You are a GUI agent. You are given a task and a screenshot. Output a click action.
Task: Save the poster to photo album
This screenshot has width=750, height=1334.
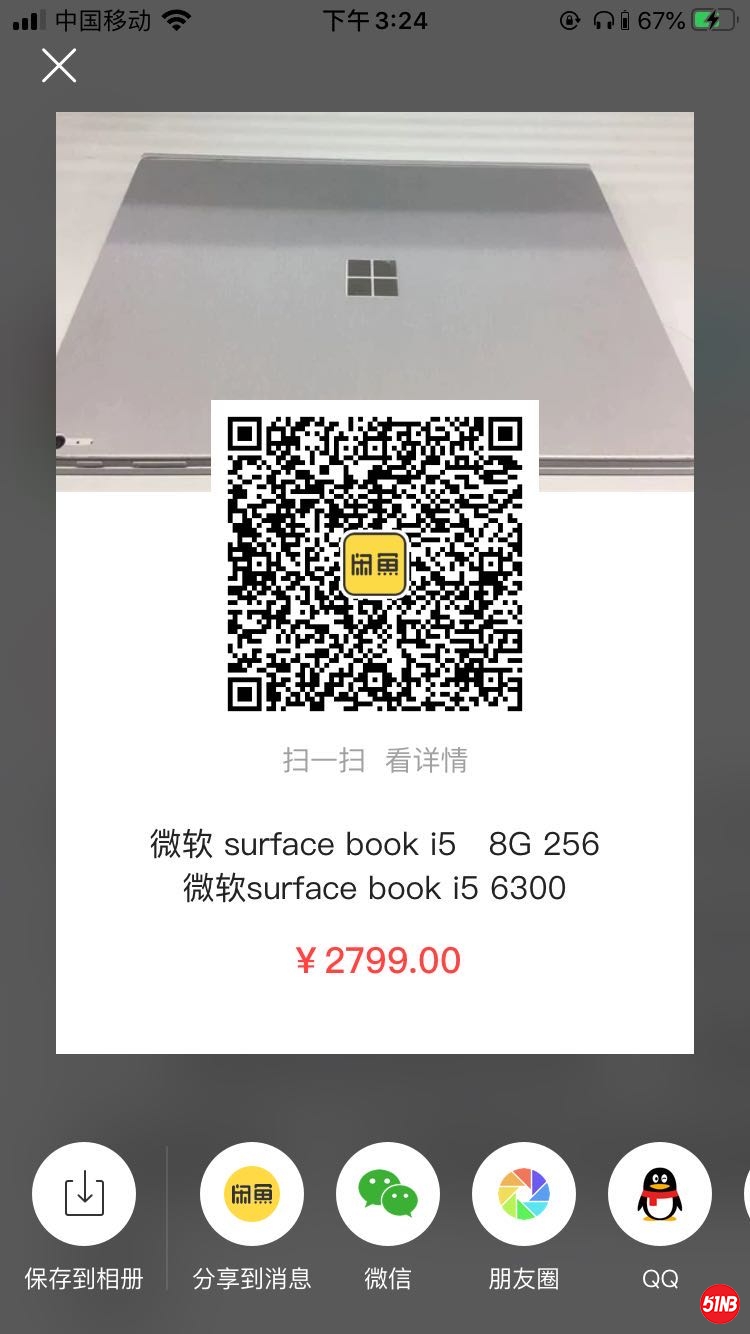[84, 1194]
